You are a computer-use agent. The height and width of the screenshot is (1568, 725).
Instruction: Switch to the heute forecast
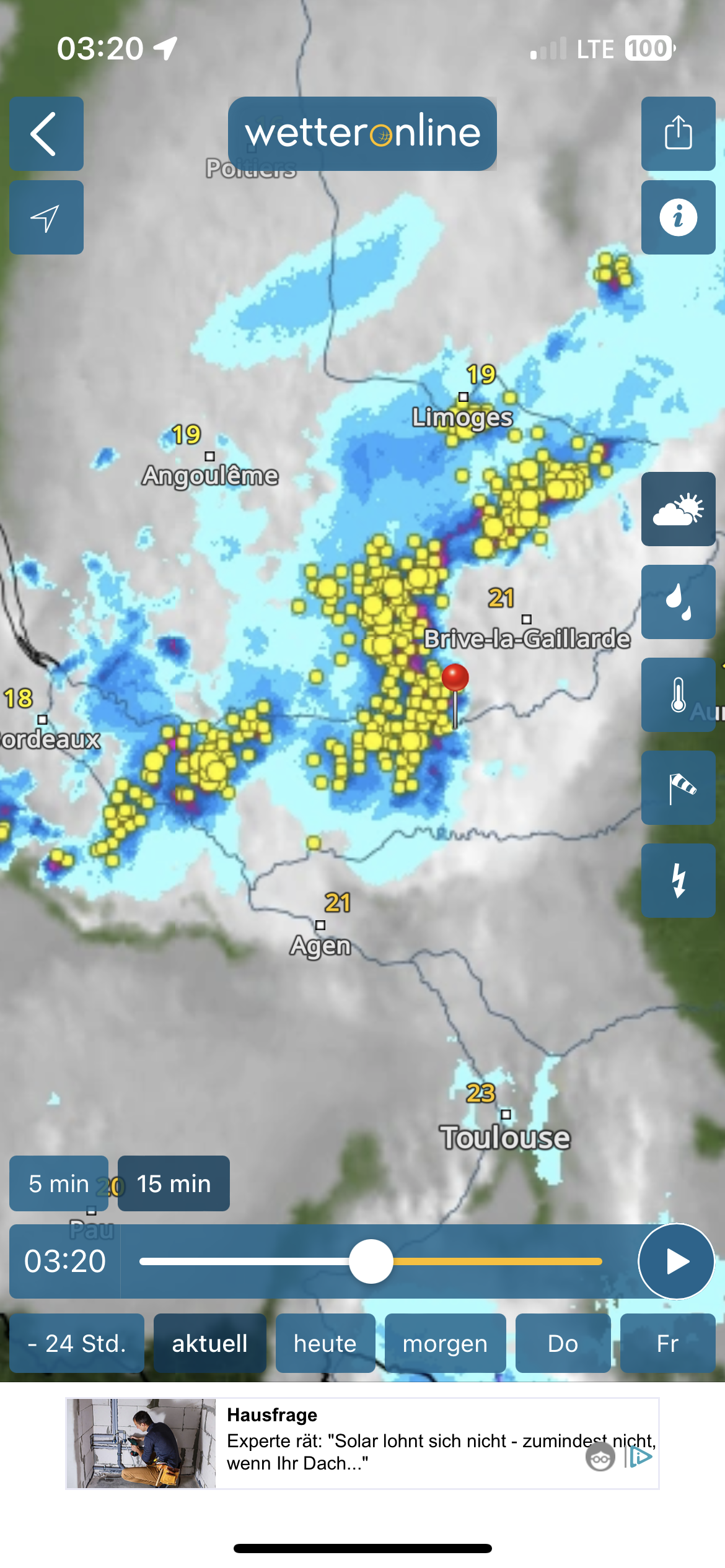[325, 1343]
